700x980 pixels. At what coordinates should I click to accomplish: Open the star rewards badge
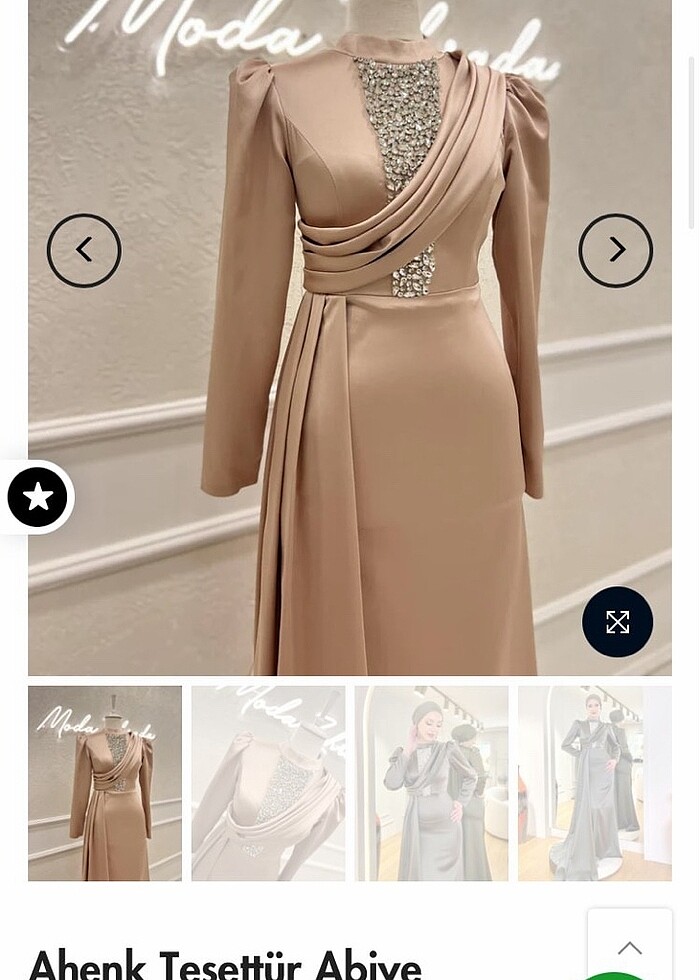(38, 497)
